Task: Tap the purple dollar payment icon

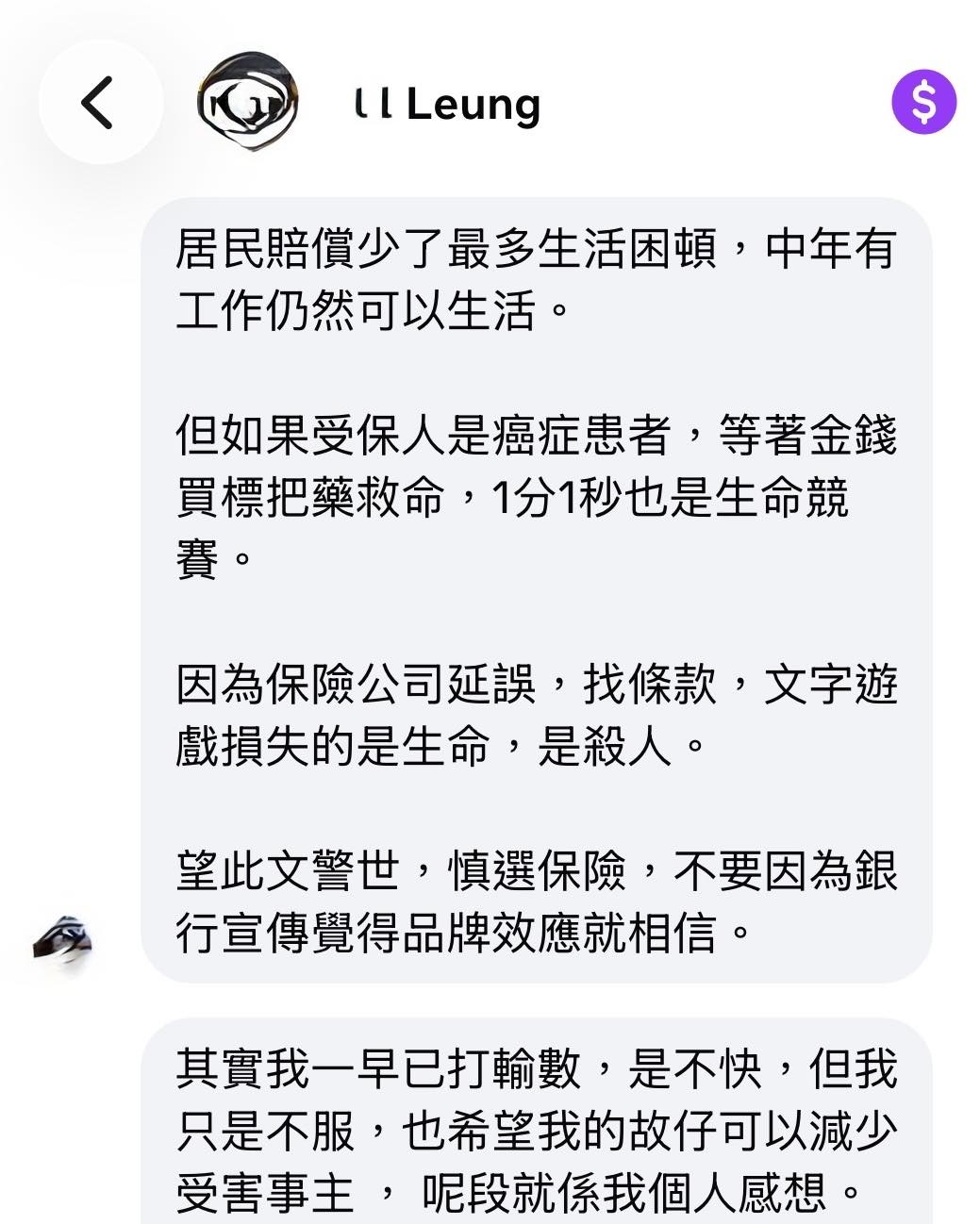Action: pos(923,102)
